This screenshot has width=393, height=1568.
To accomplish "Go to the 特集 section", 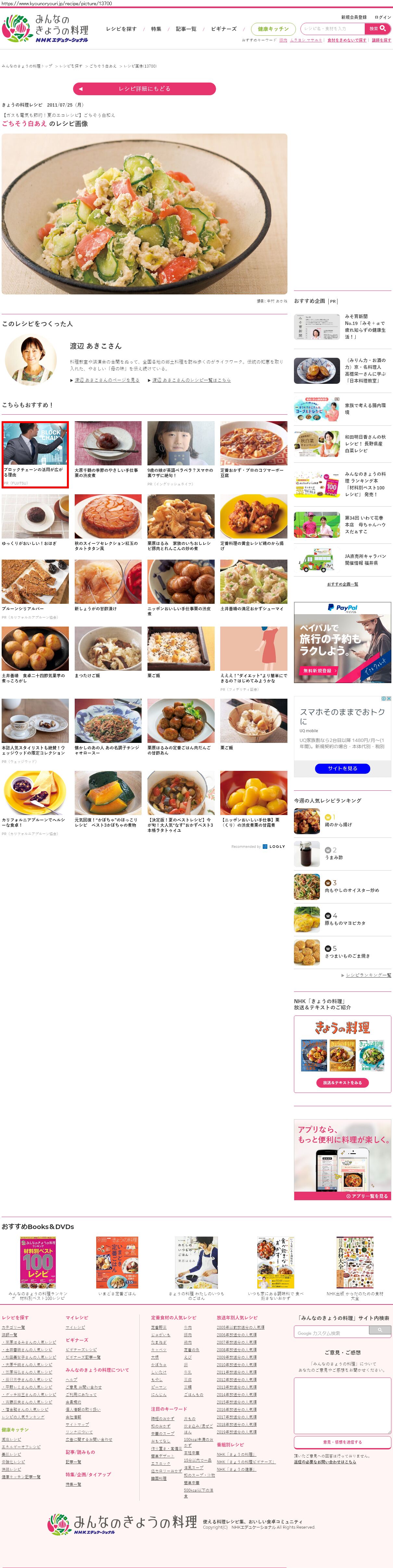I will pyautogui.click(x=156, y=29).
